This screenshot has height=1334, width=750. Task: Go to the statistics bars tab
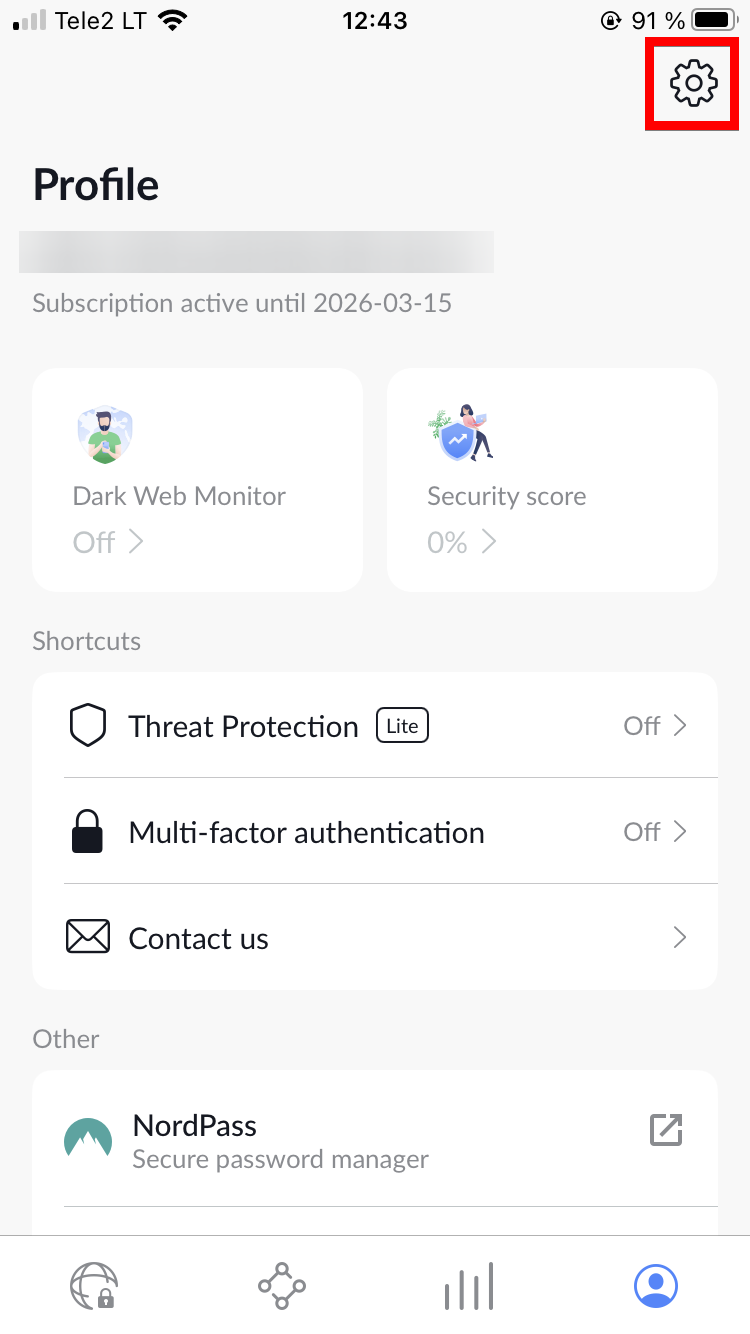[468, 1285]
